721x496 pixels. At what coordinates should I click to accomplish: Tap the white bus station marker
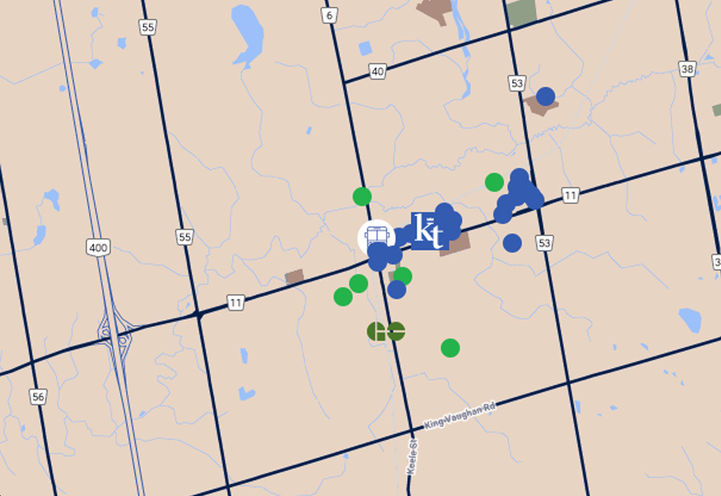[376, 237]
